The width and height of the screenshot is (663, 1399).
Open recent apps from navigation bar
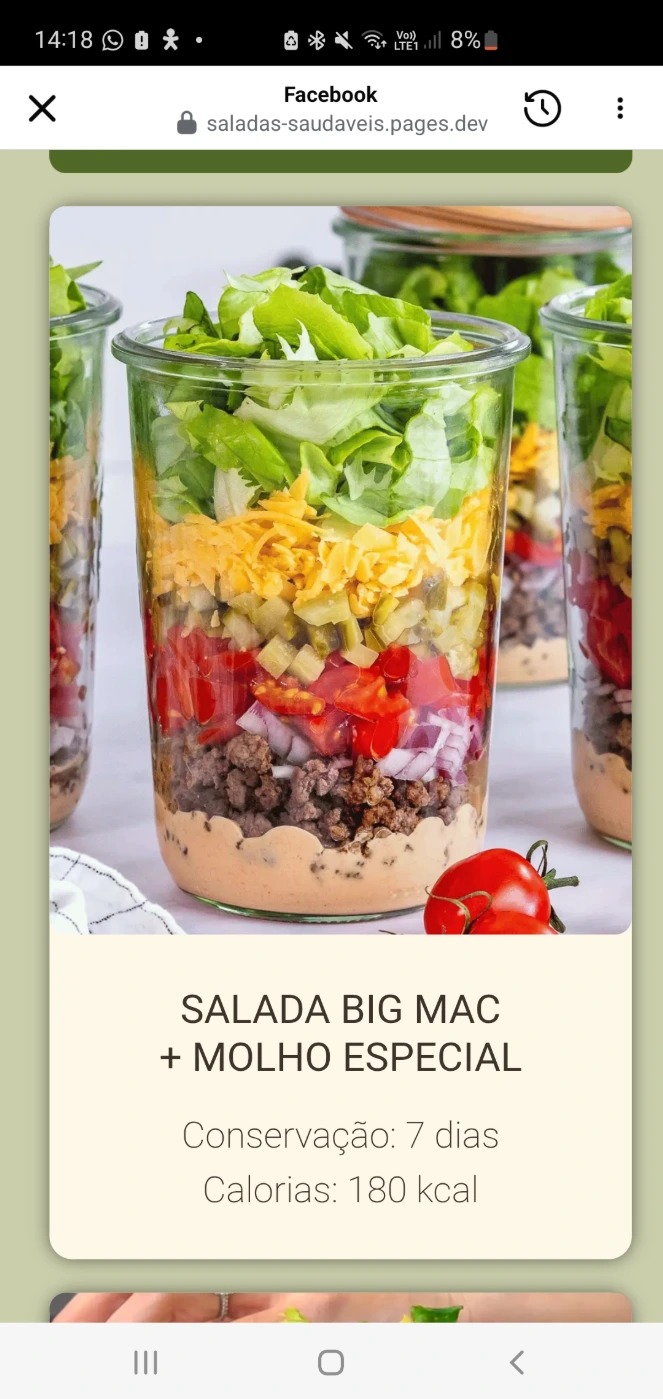(x=146, y=1362)
